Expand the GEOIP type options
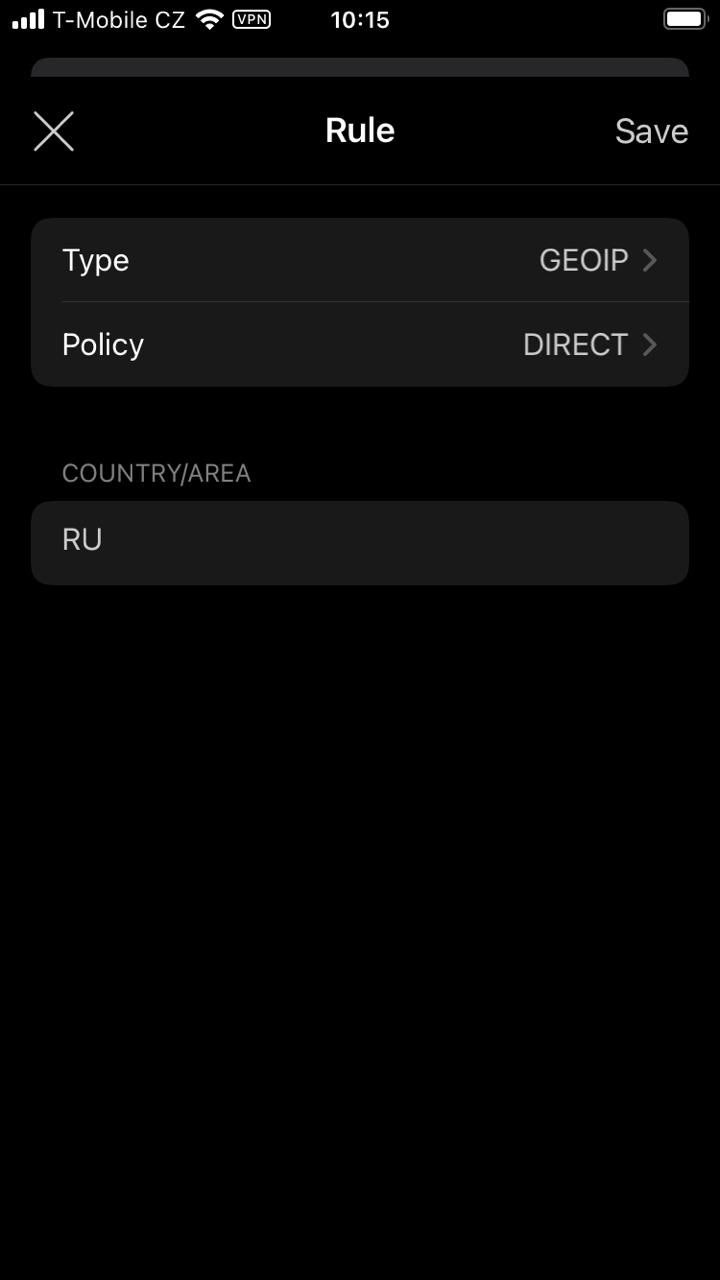This screenshot has height=1280, width=720. click(x=584, y=259)
